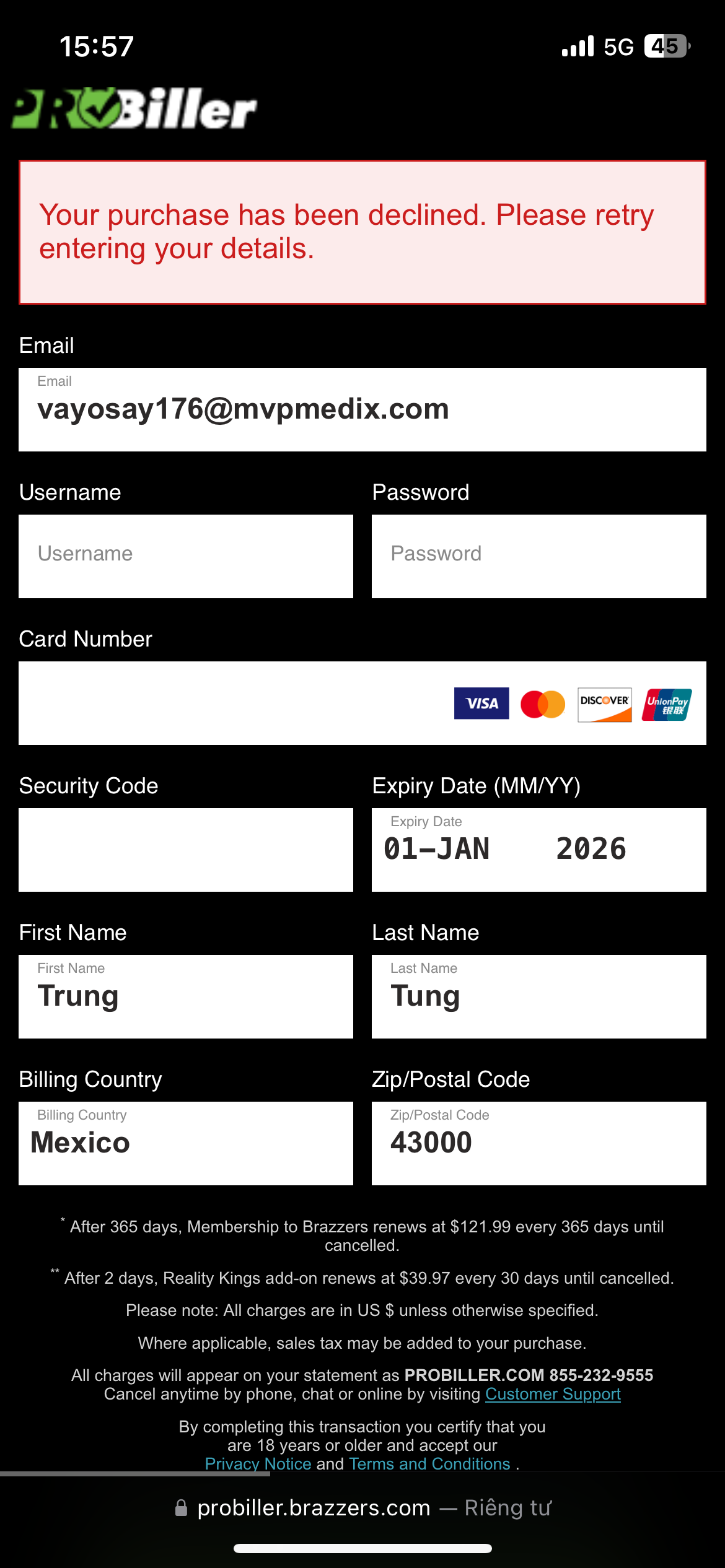This screenshot has height=1568, width=725.
Task: Select the Security Code field
Action: coord(186,850)
